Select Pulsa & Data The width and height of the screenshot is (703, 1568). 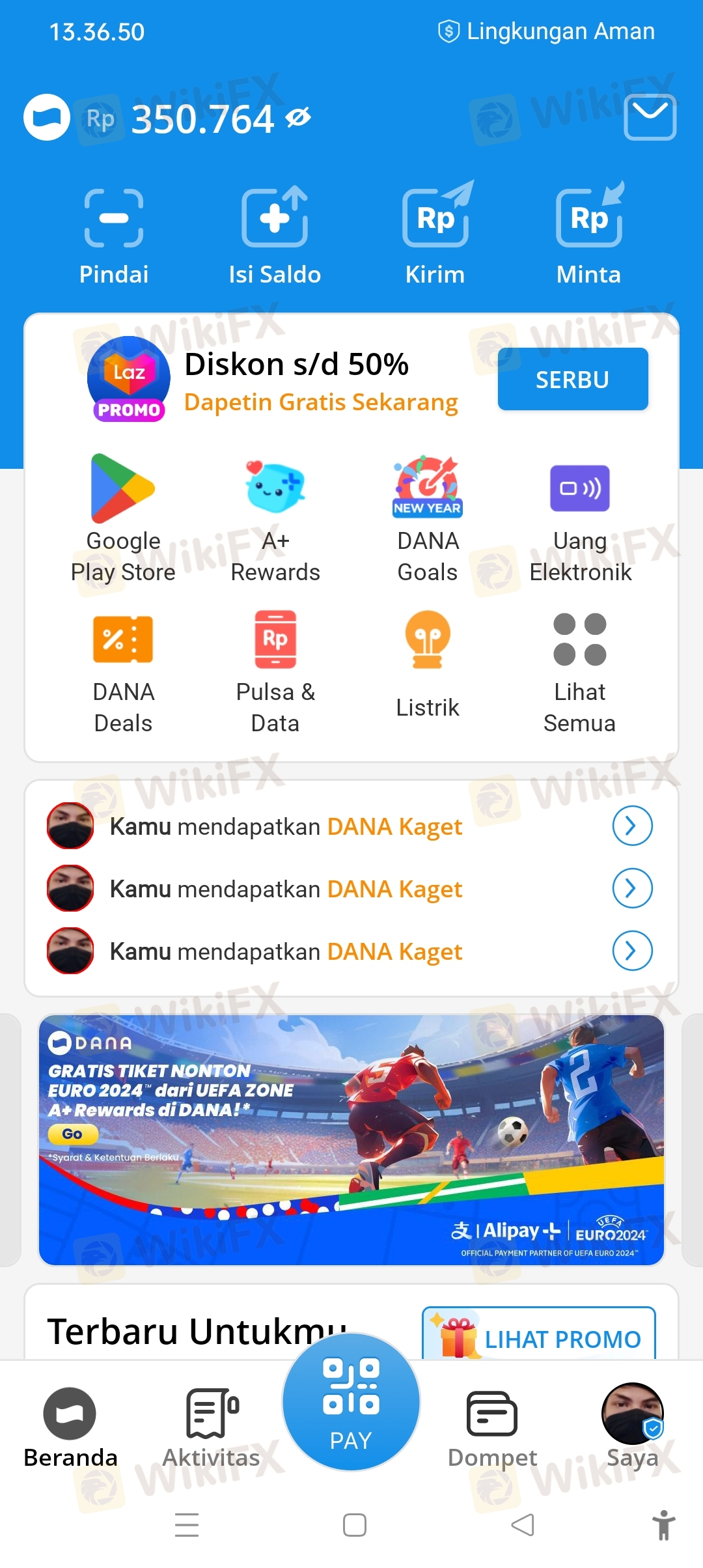275,671
